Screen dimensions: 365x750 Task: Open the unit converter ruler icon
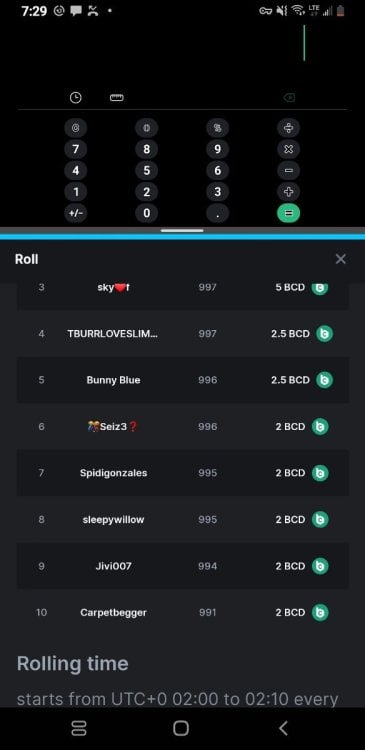[x=117, y=98]
